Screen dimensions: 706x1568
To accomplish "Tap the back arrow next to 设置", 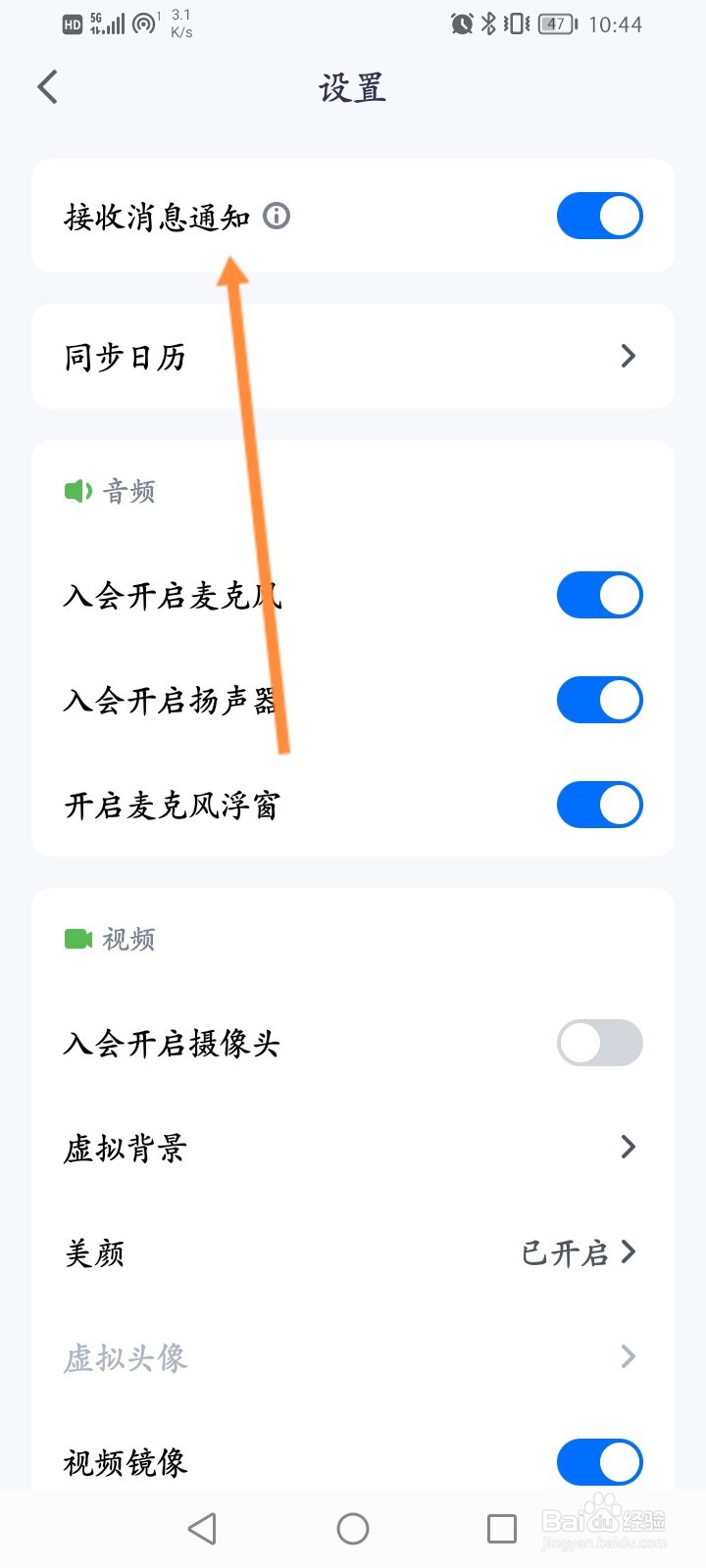I will pos(47,87).
